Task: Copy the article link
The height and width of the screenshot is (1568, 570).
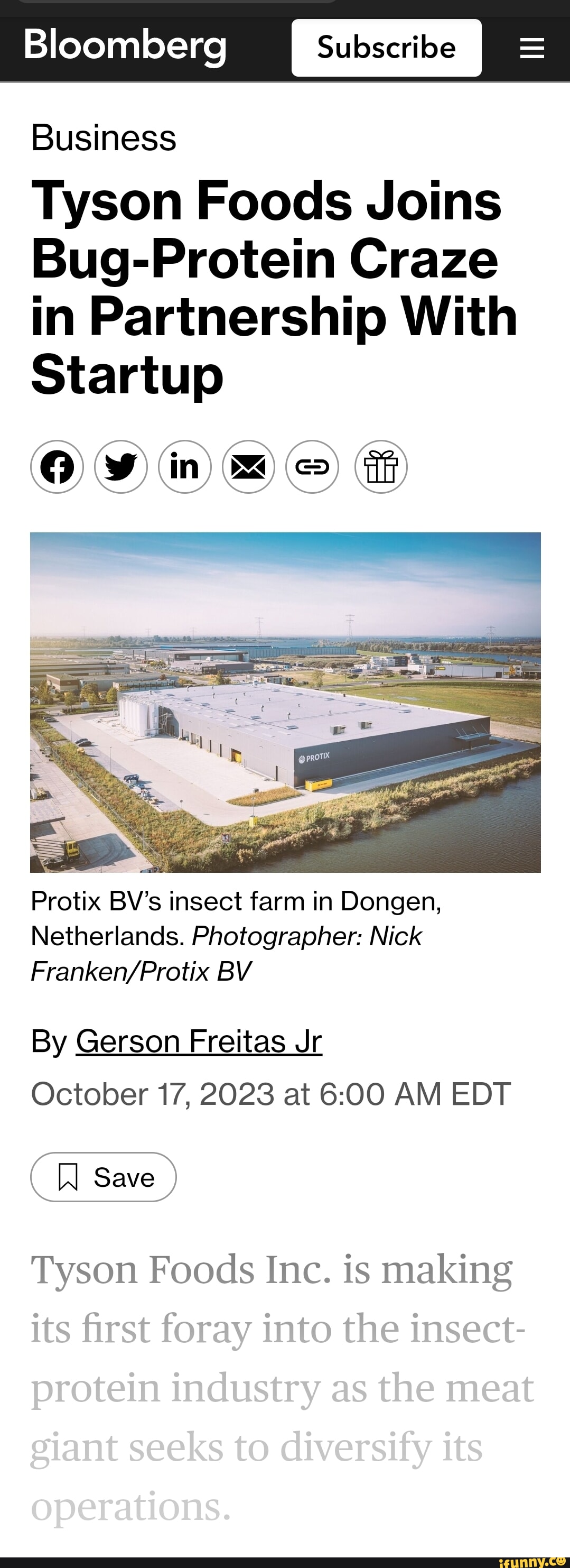Action: click(312, 467)
